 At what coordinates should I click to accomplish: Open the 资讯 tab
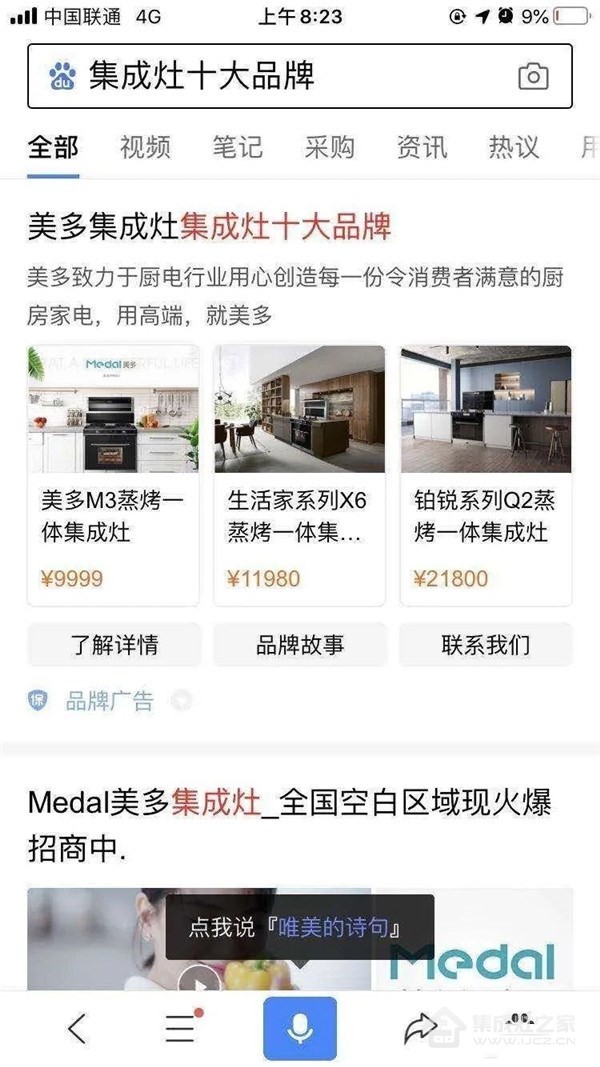click(422, 147)
